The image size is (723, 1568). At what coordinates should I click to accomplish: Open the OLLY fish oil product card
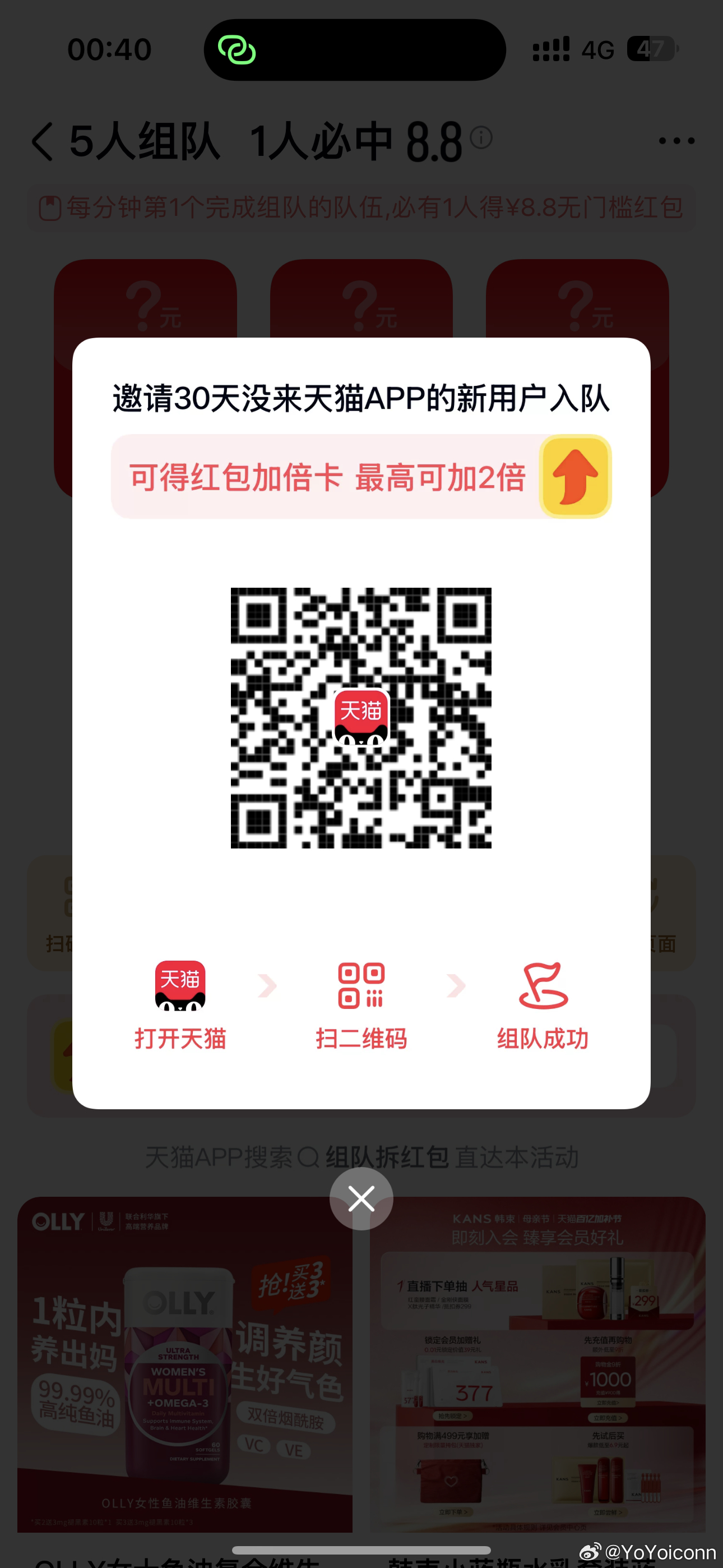pos(184,1363)
